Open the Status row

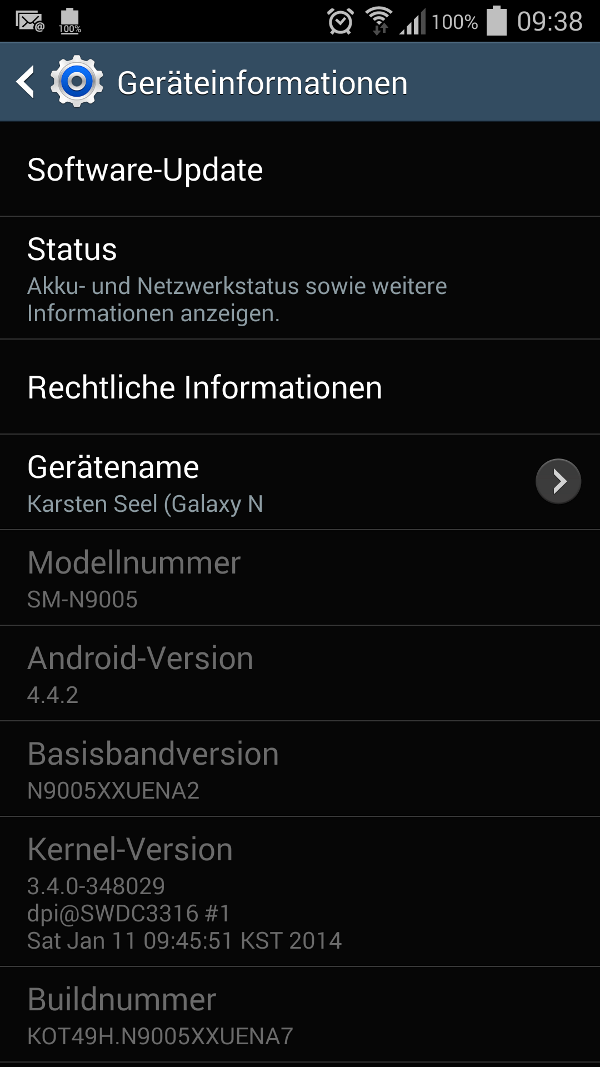coord(300,278)
